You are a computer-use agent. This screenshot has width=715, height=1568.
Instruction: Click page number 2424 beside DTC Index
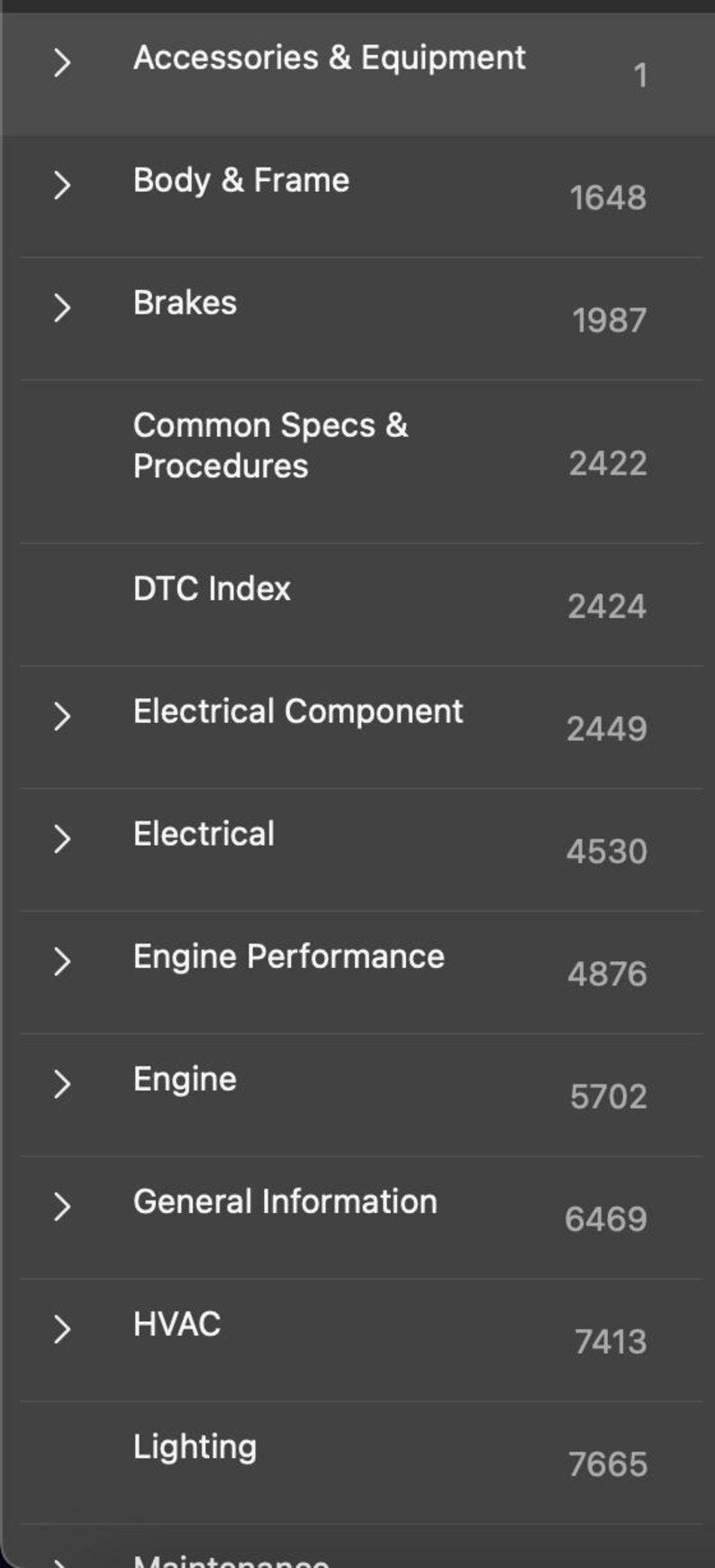click(608, 606)
